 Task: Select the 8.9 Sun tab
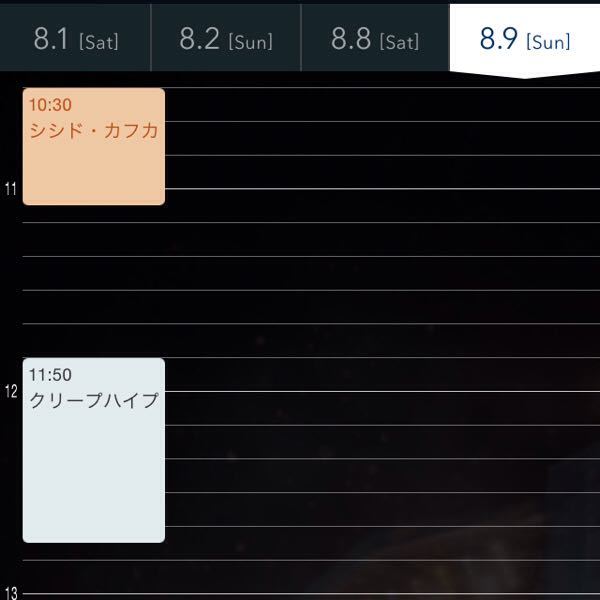pyautogui.click(x=524, y=40)
